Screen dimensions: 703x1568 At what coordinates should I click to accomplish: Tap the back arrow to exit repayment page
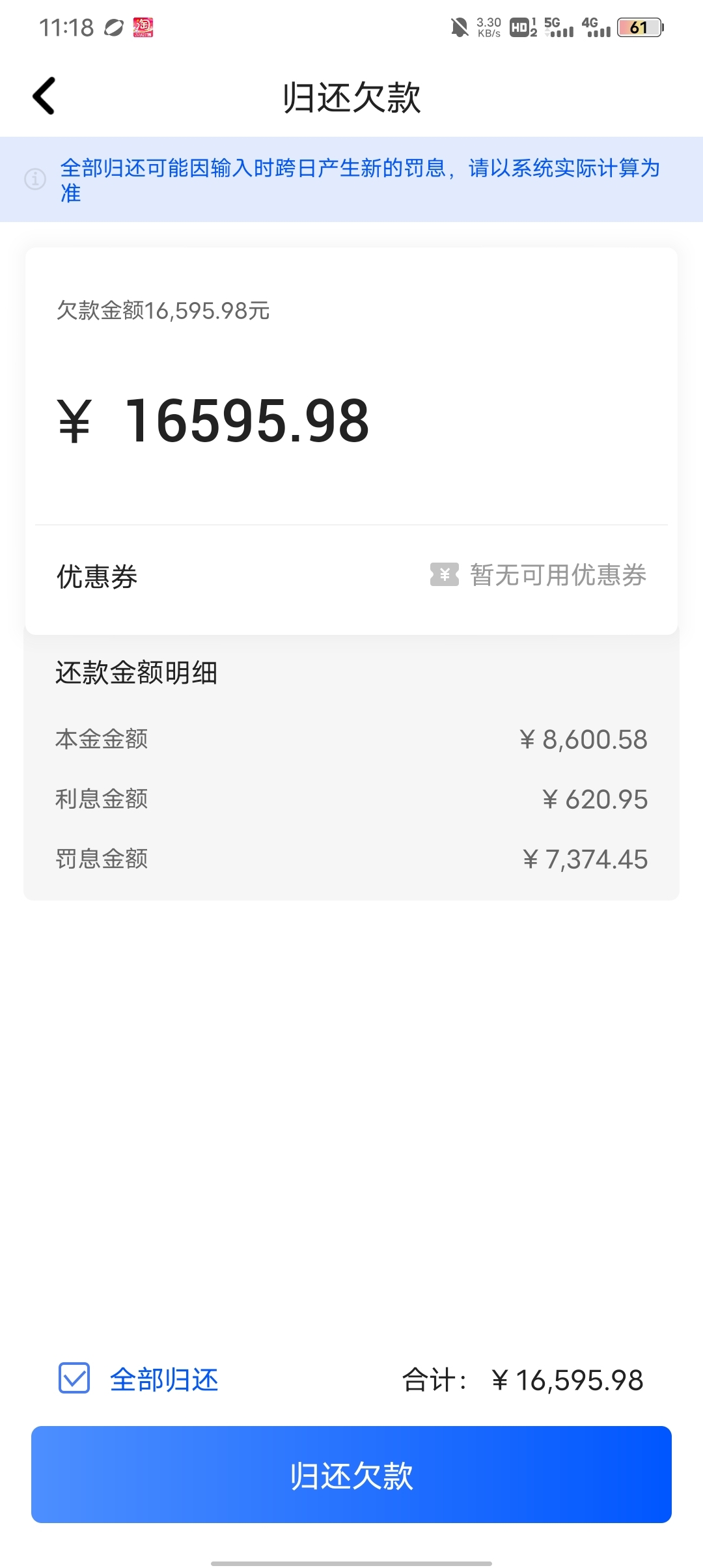click(x=43, y=96)
